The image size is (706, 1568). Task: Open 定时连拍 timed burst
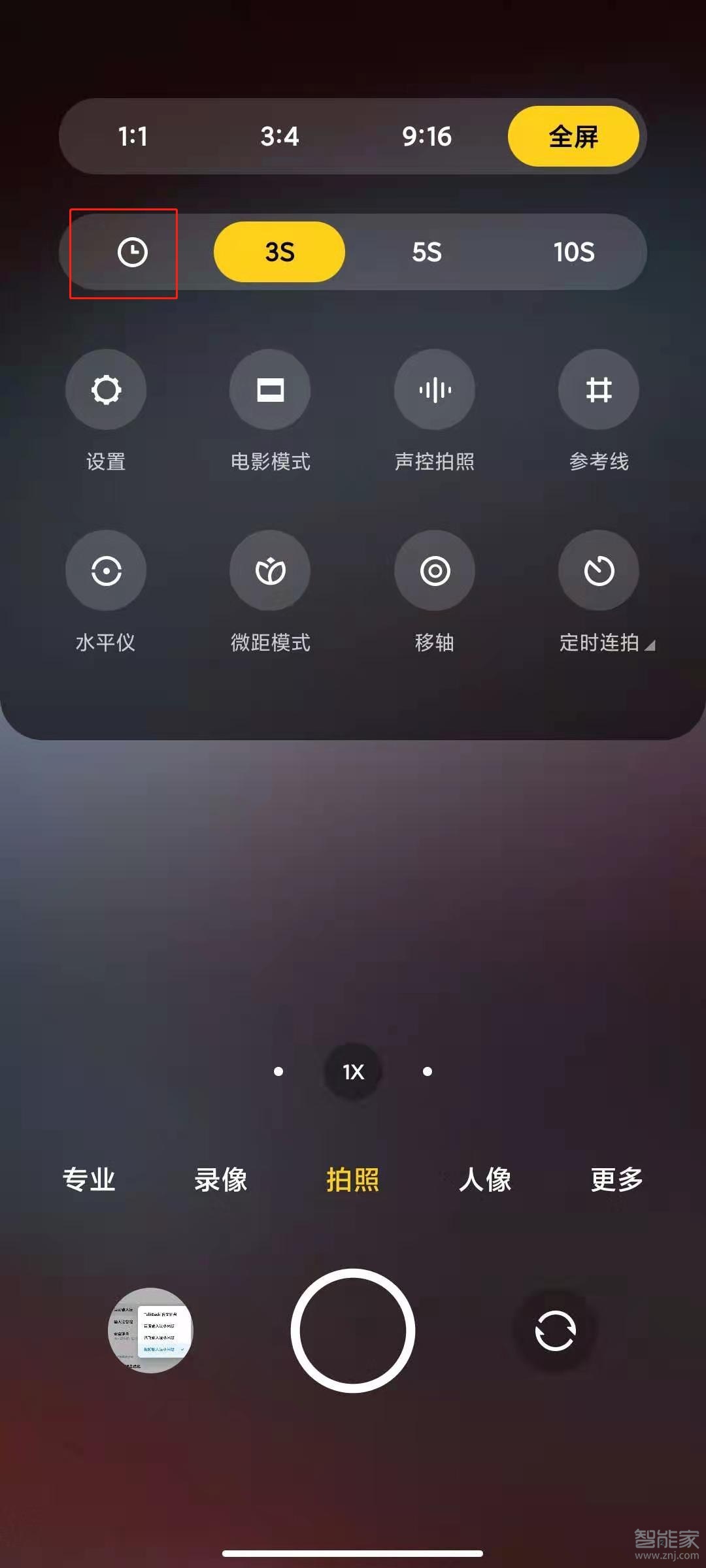click(x=599, y=571)
